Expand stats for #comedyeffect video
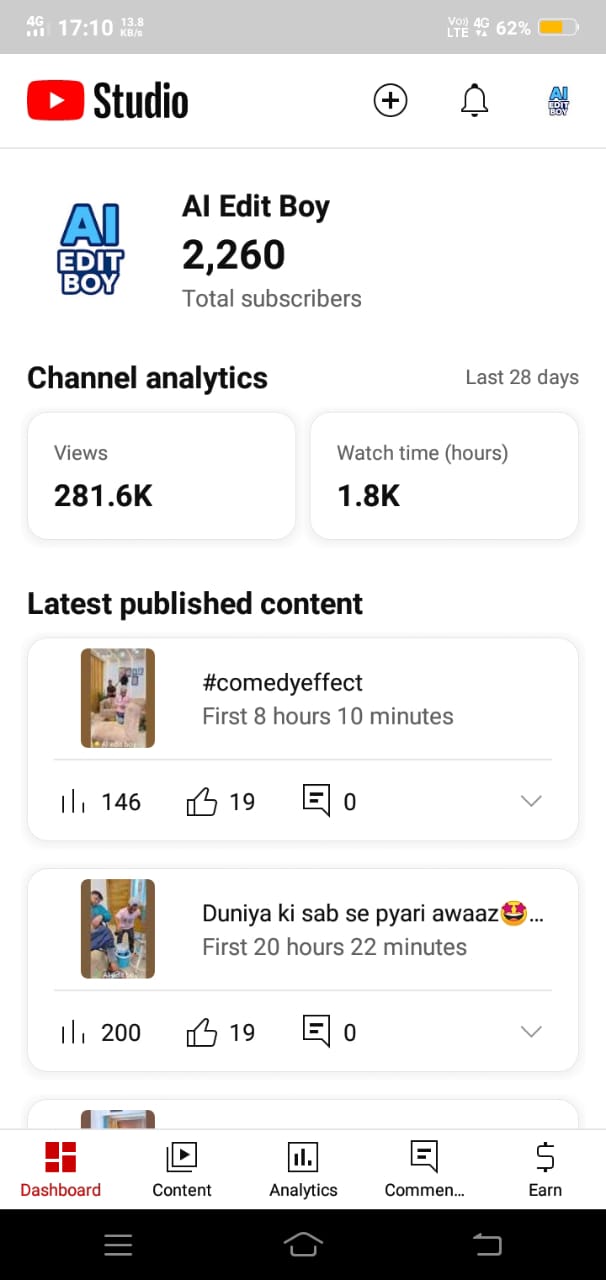Viewport: 606px width, 1280px height. click(x=532, y=801)
